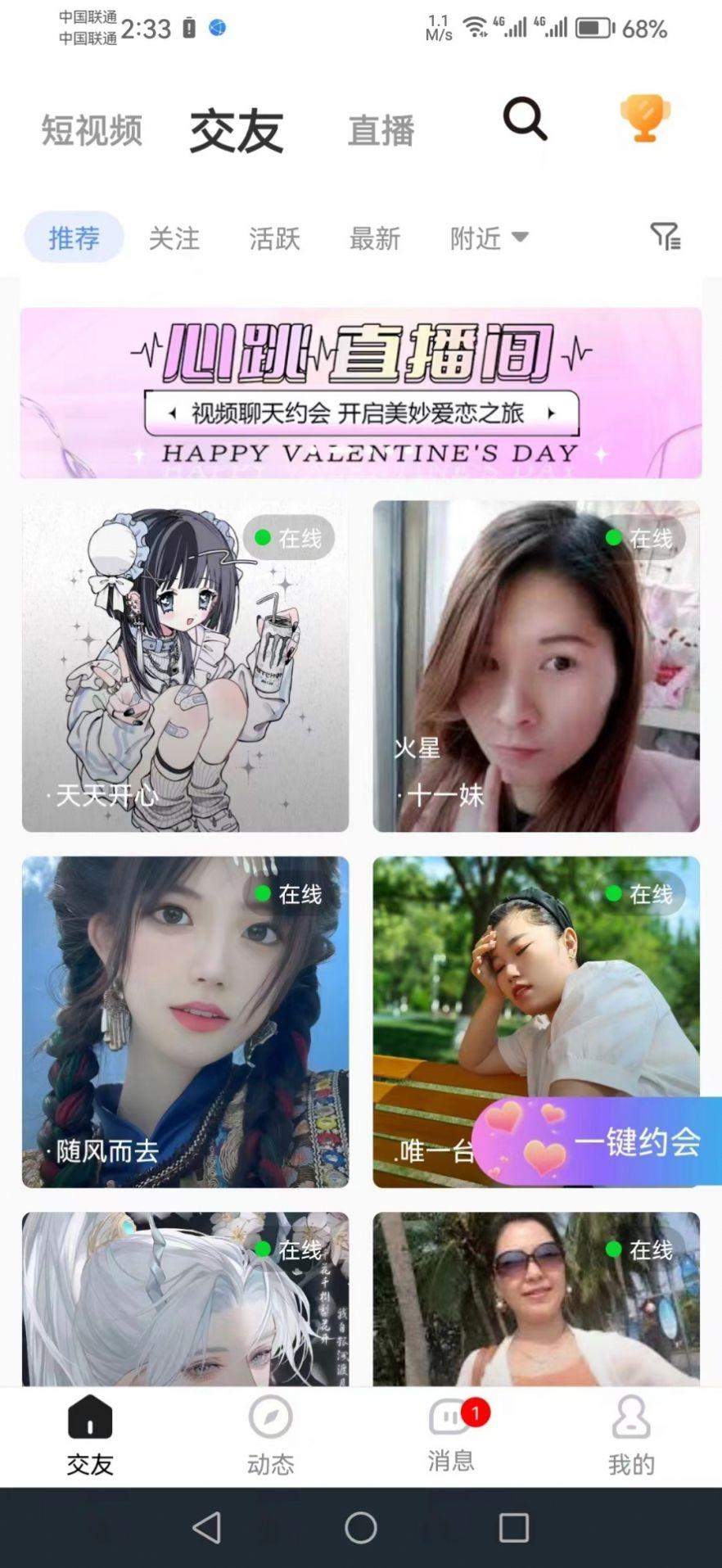Screen dimensions: 722x1568
Task: Open the trophy ranking icon
Action: tap(645, 119)
